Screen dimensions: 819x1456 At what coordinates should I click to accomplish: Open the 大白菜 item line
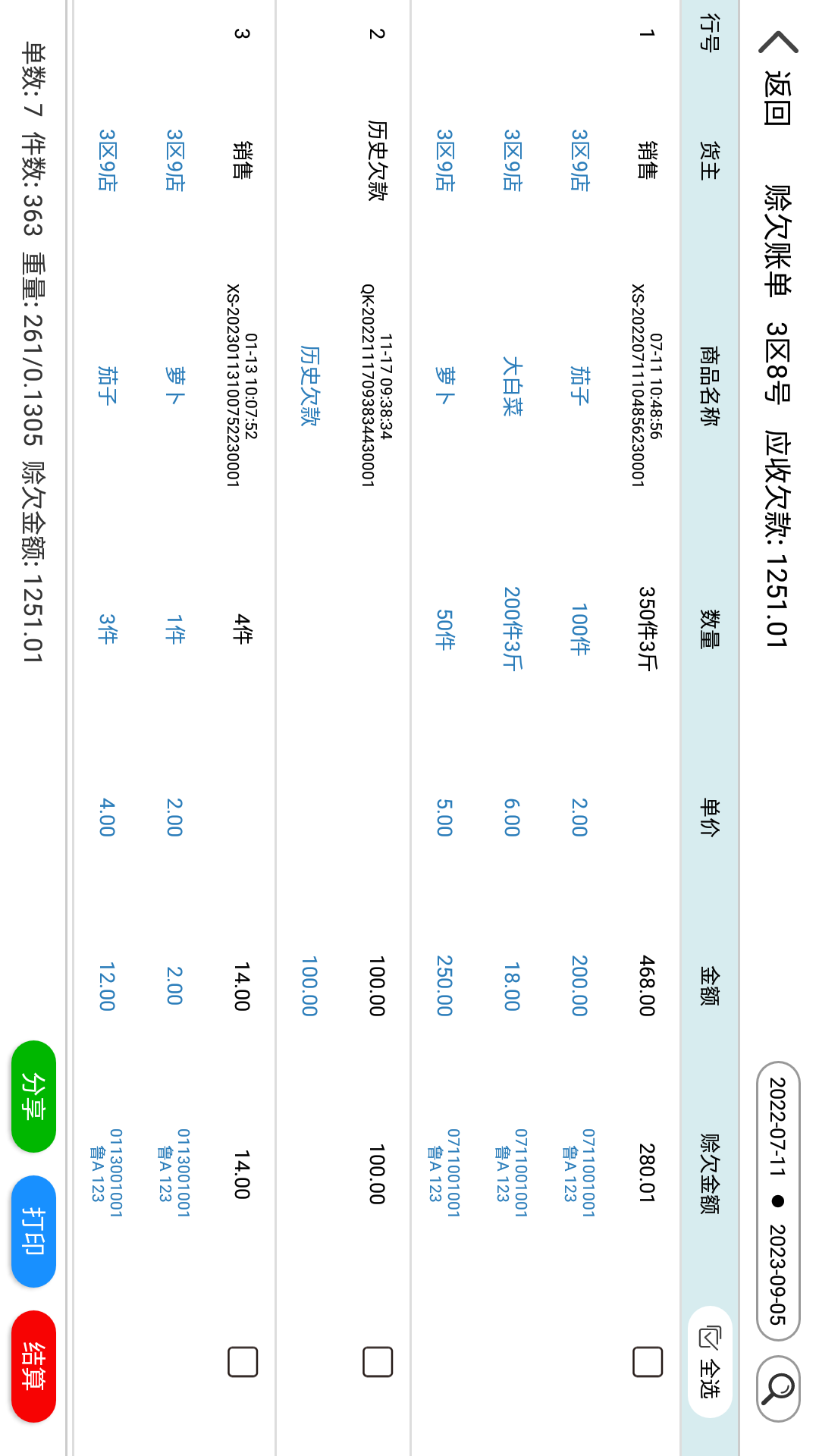point(513,387)
